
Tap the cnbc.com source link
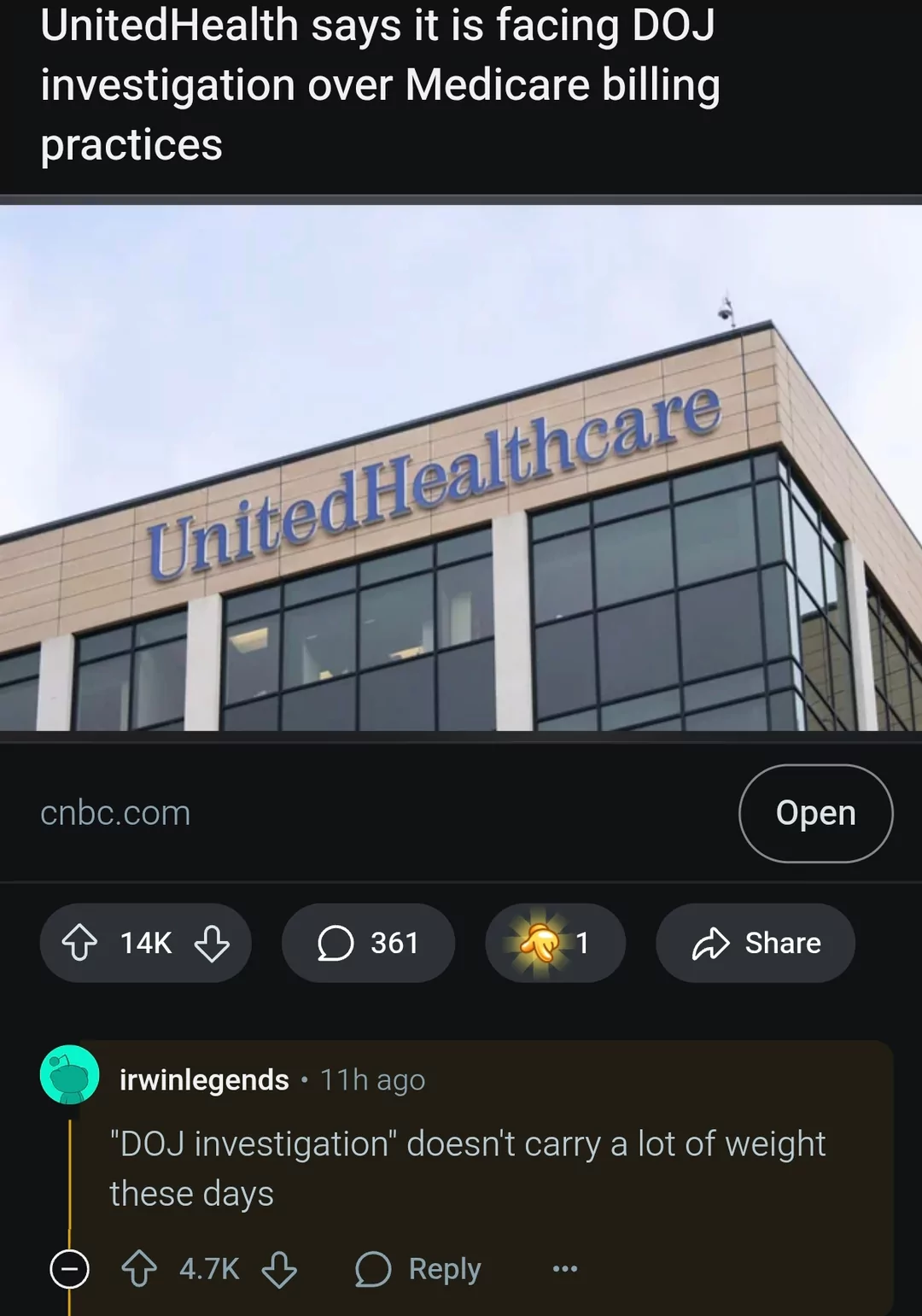coord(115,813)
